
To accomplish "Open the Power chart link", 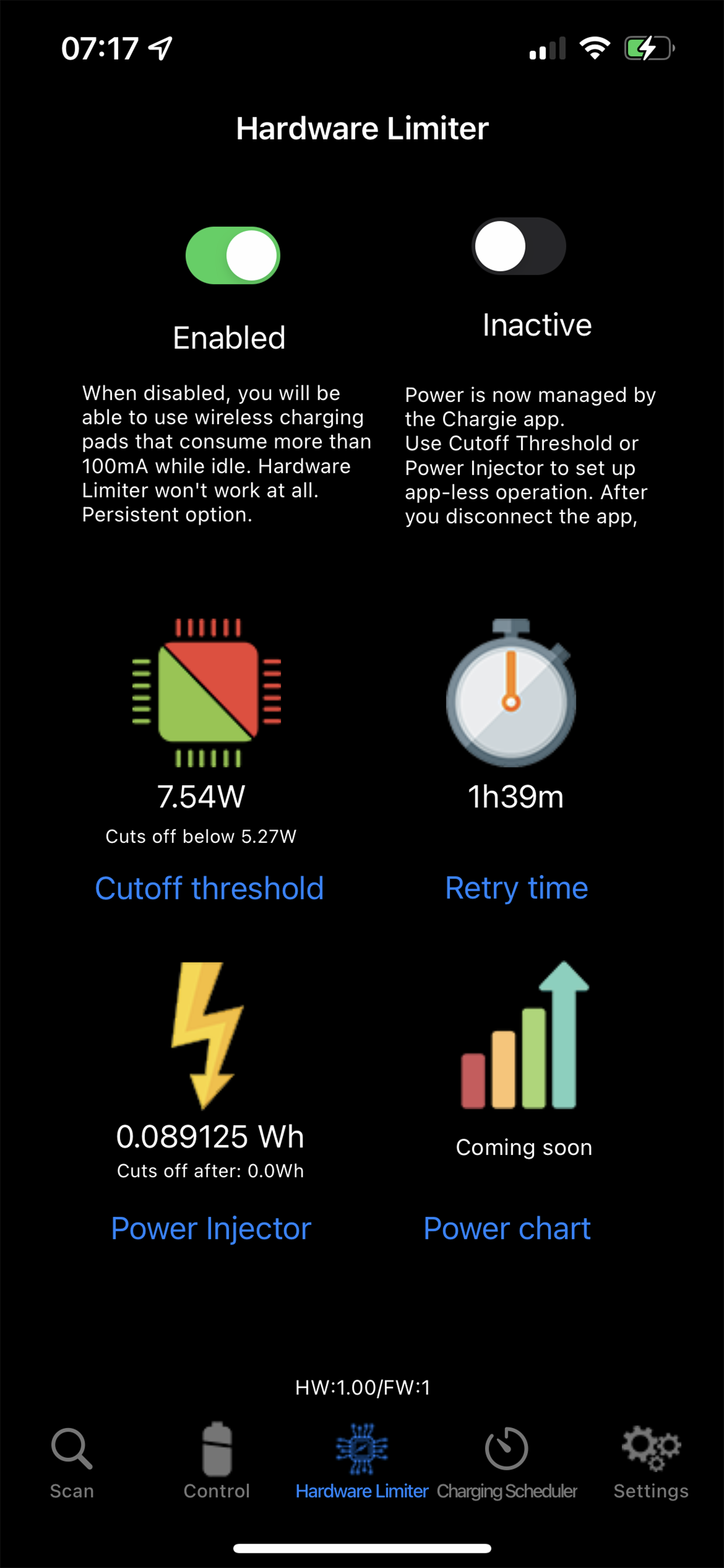I will click(x=507, y=1228).
